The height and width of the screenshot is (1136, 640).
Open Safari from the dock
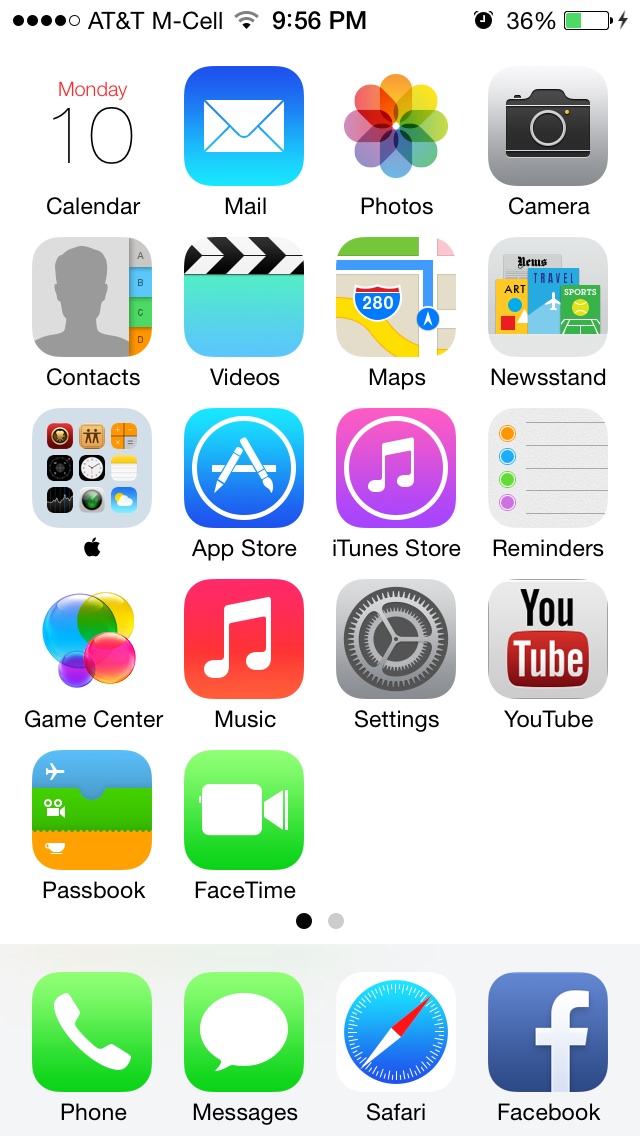[396, 1033]
